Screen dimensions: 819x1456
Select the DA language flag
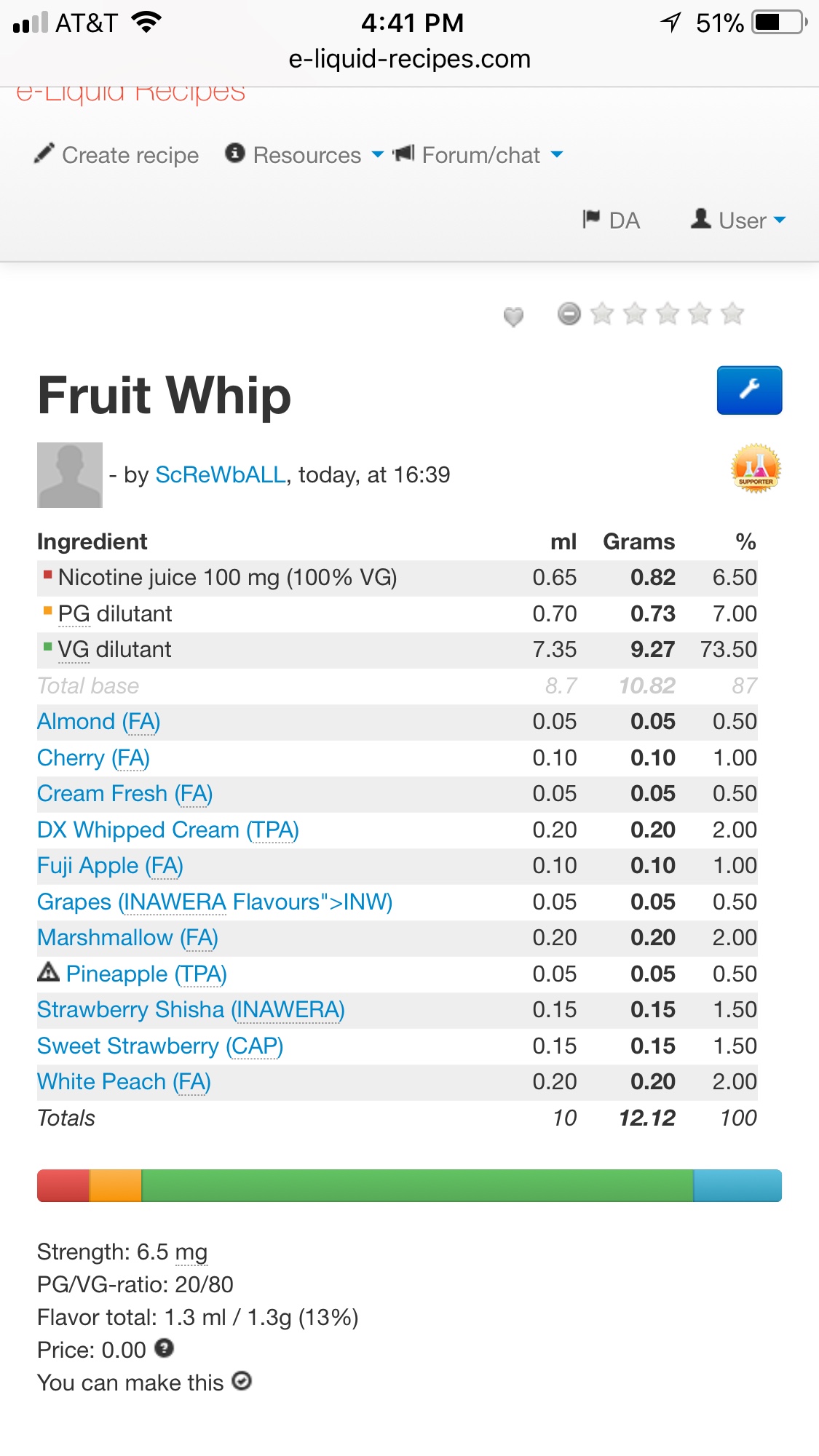[x=612, y=220]
